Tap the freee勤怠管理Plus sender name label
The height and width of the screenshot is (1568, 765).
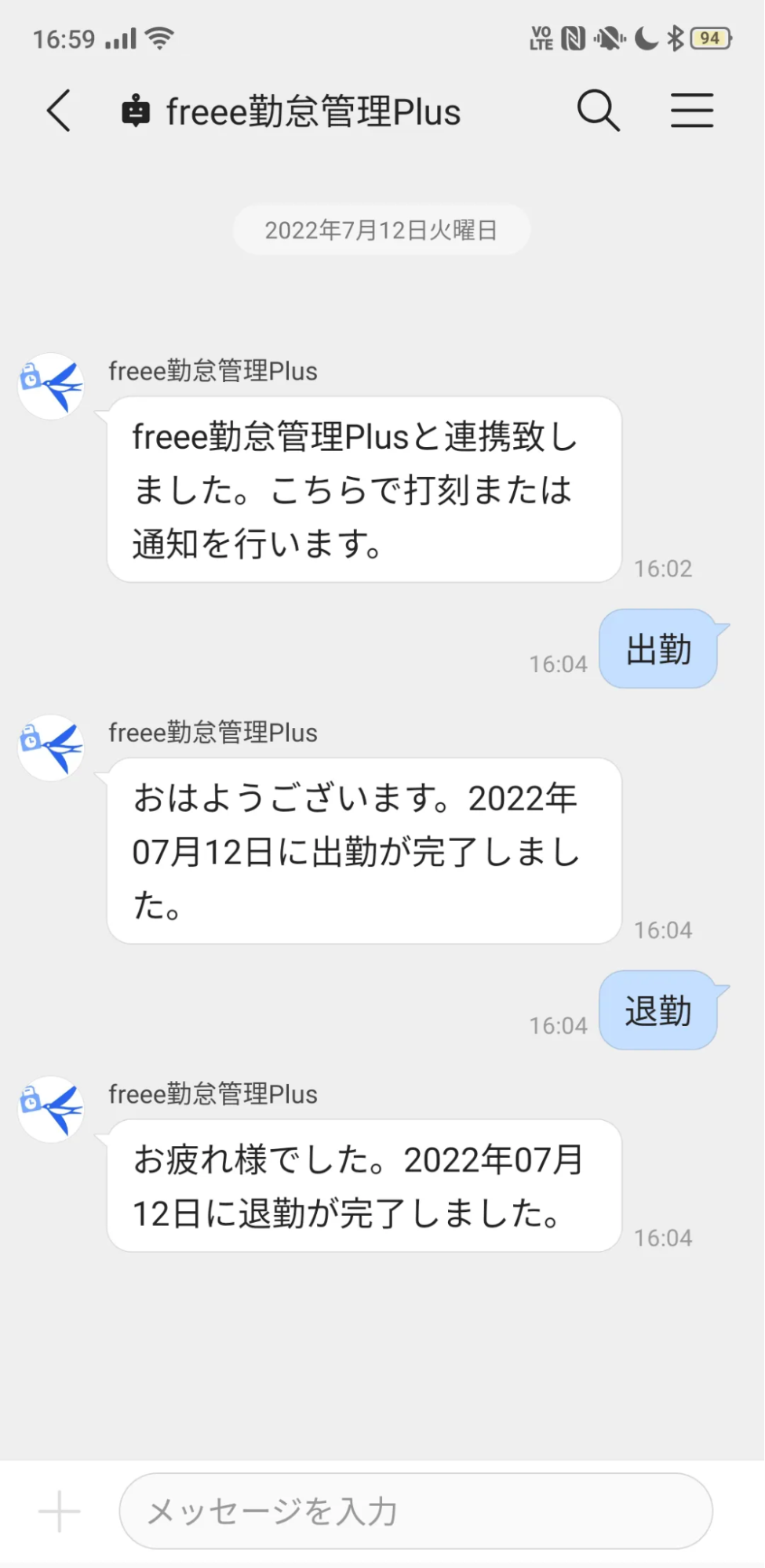(213, 370)
